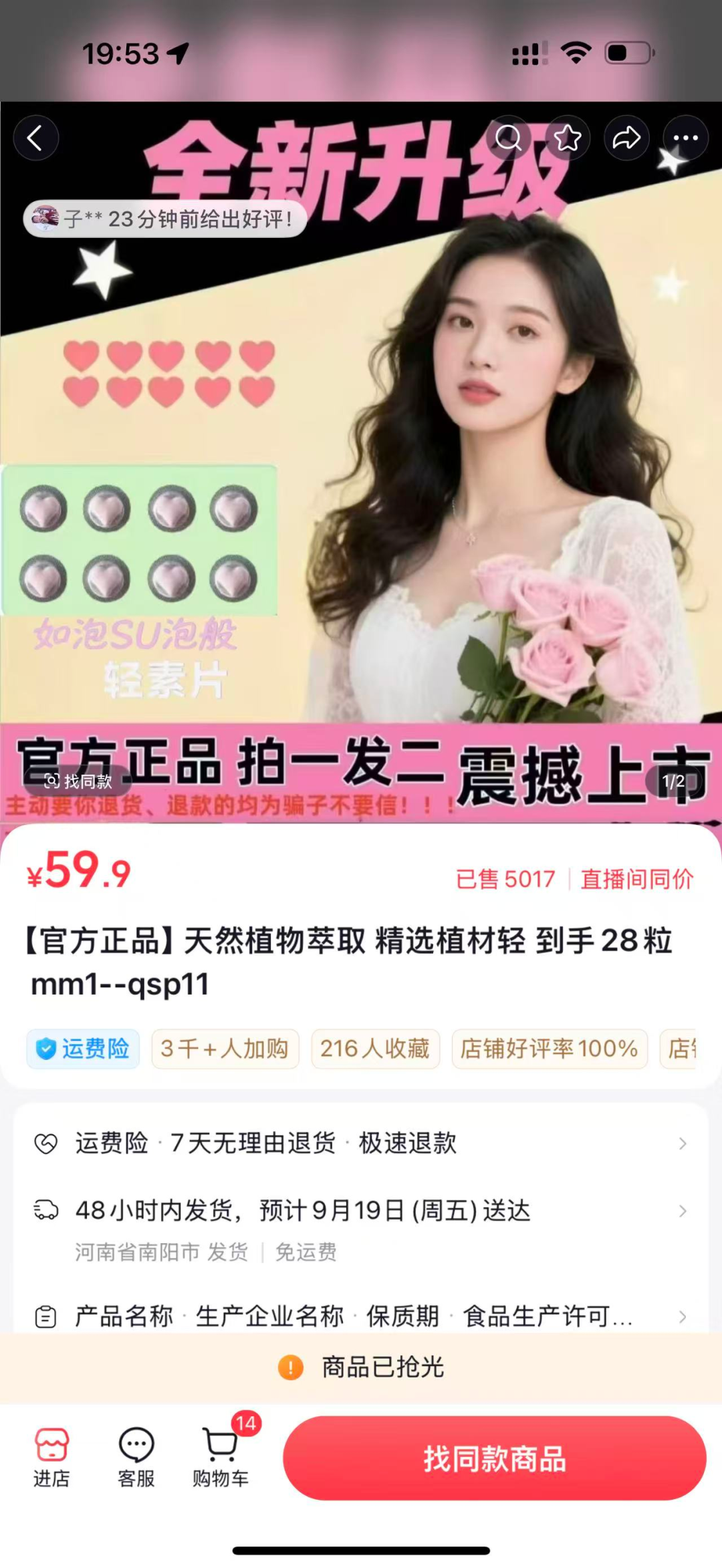Enter the shop via 进店
The image size is (722, 1568).
51,1458
